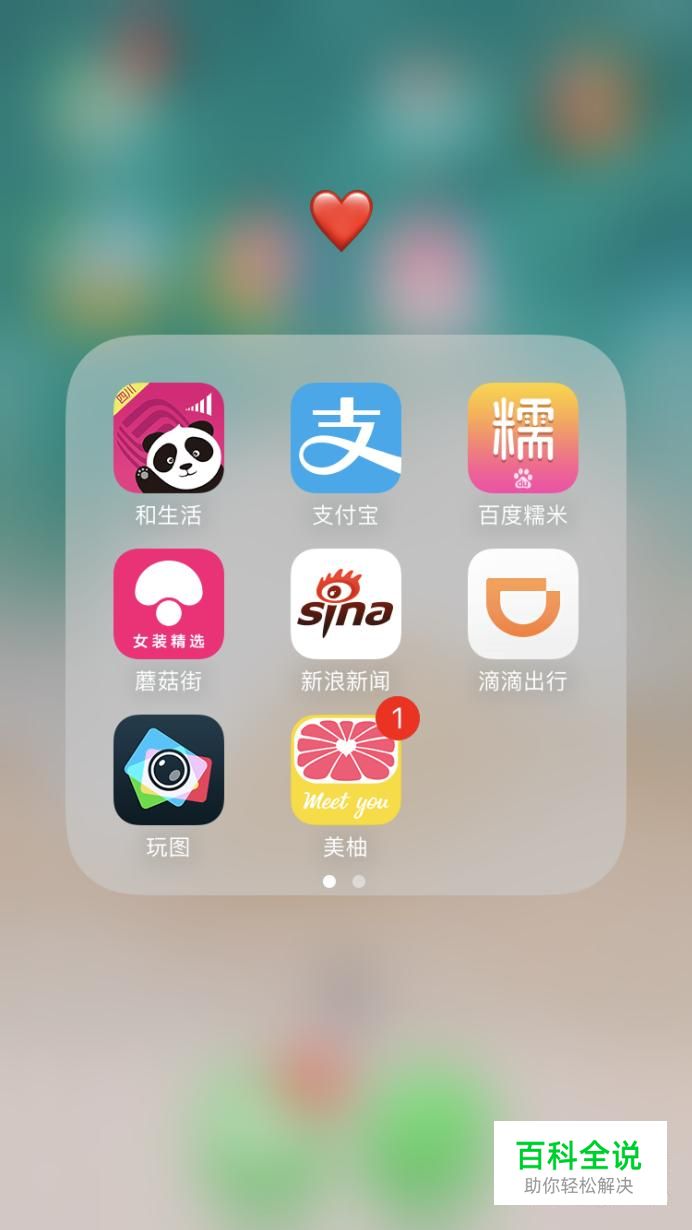
Task: Open the 玩图 photo app
Action: pyautogui.click(x=168, y=770)
